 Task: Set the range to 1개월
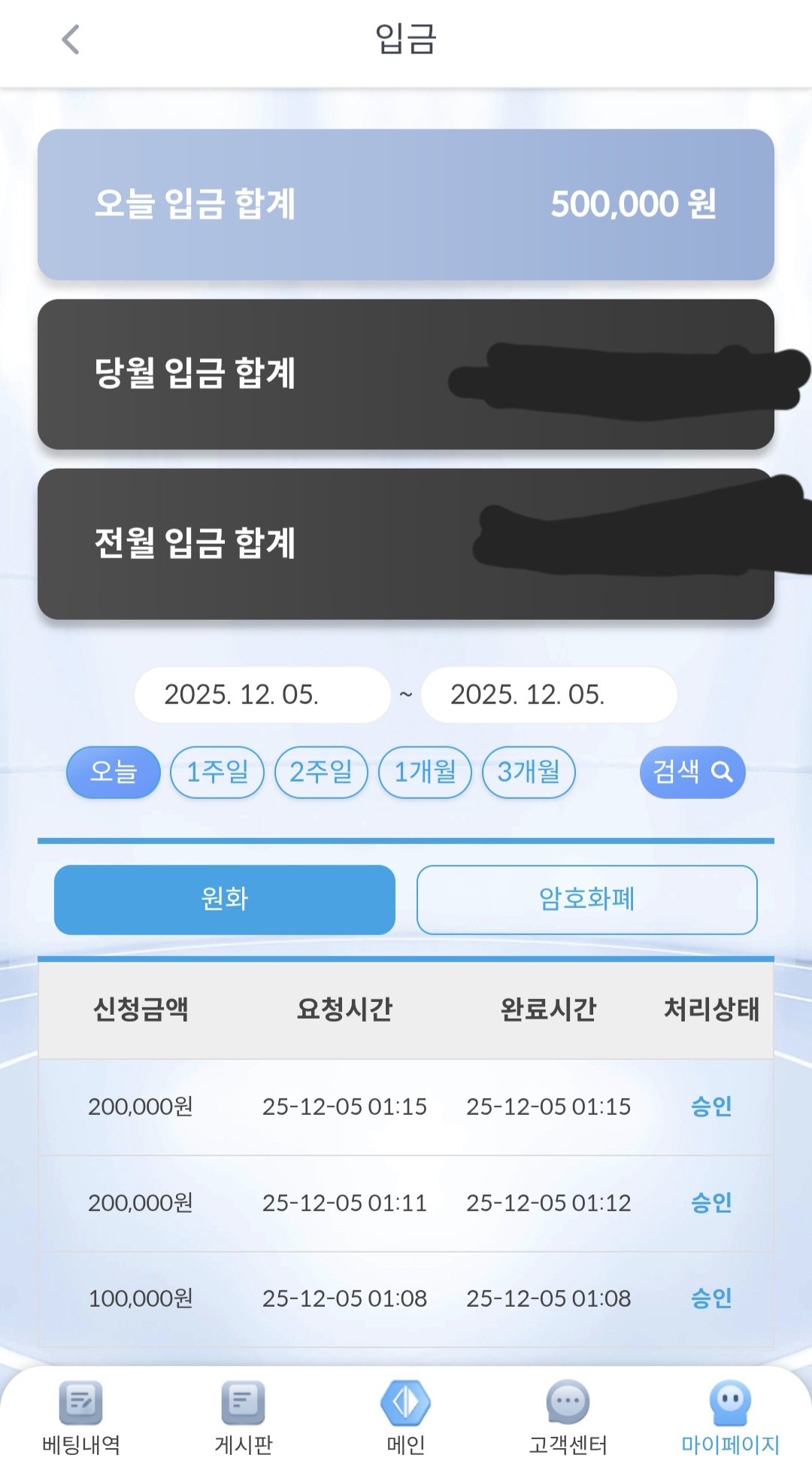coord(425,772)
